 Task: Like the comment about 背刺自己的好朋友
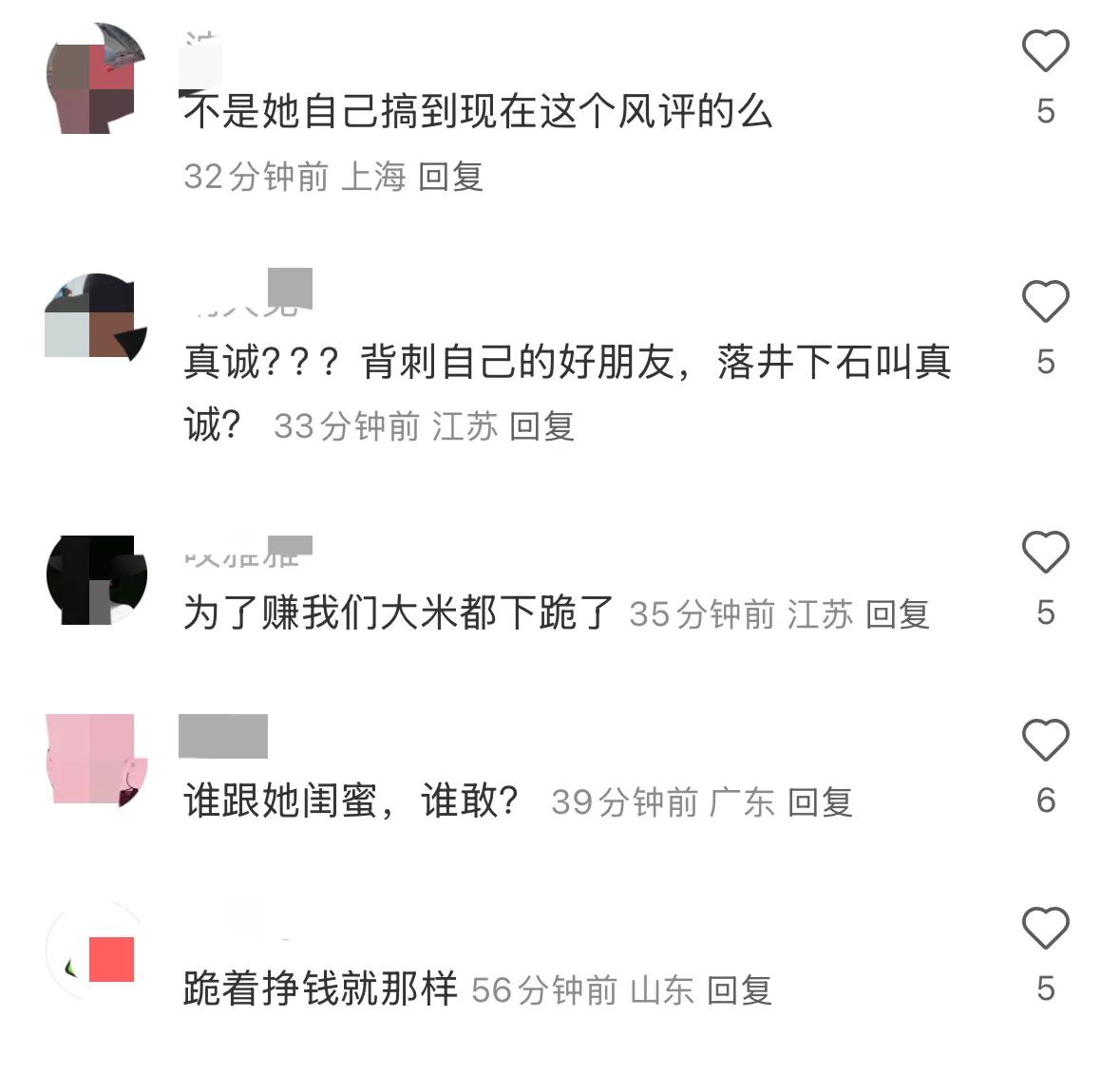1045,301
